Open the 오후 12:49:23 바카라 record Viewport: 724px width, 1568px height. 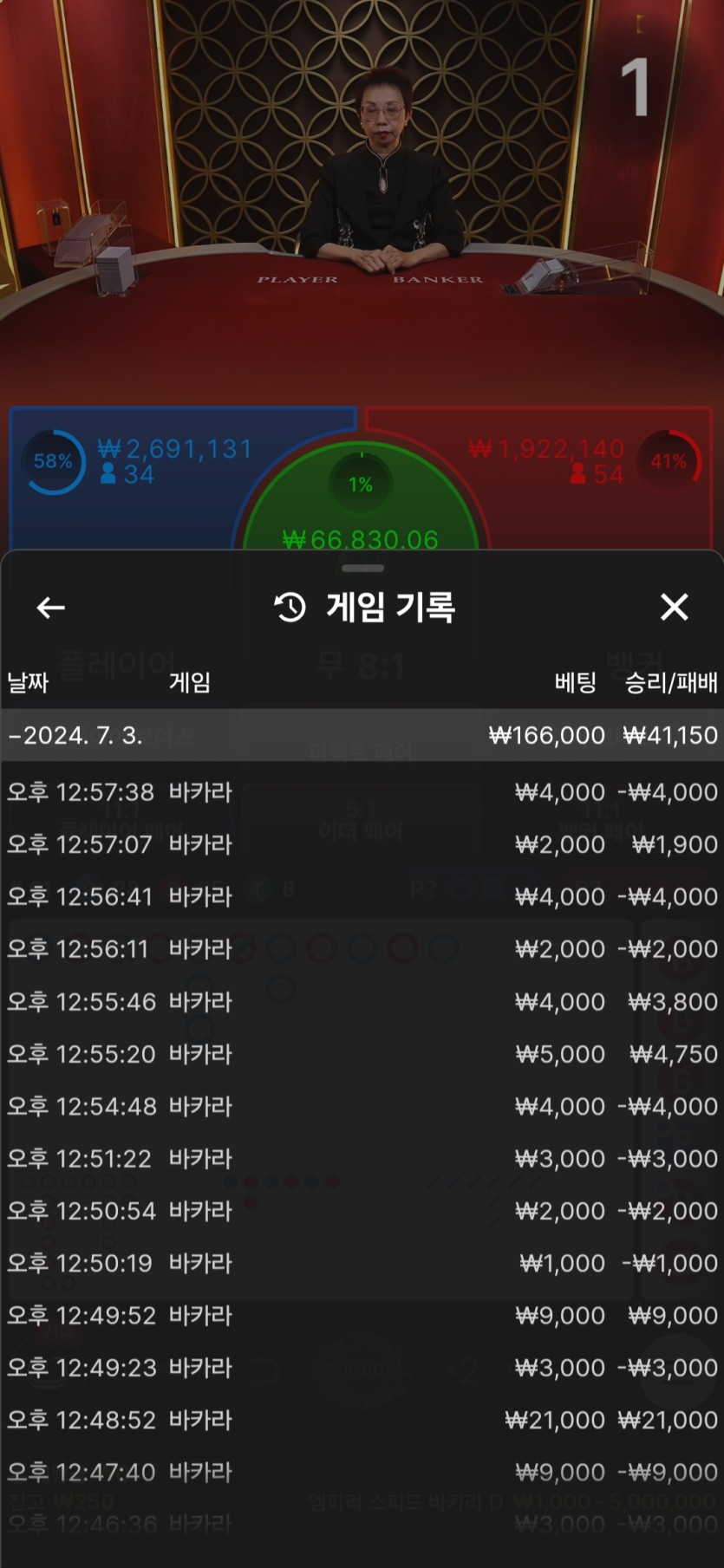pos(361,1368)
